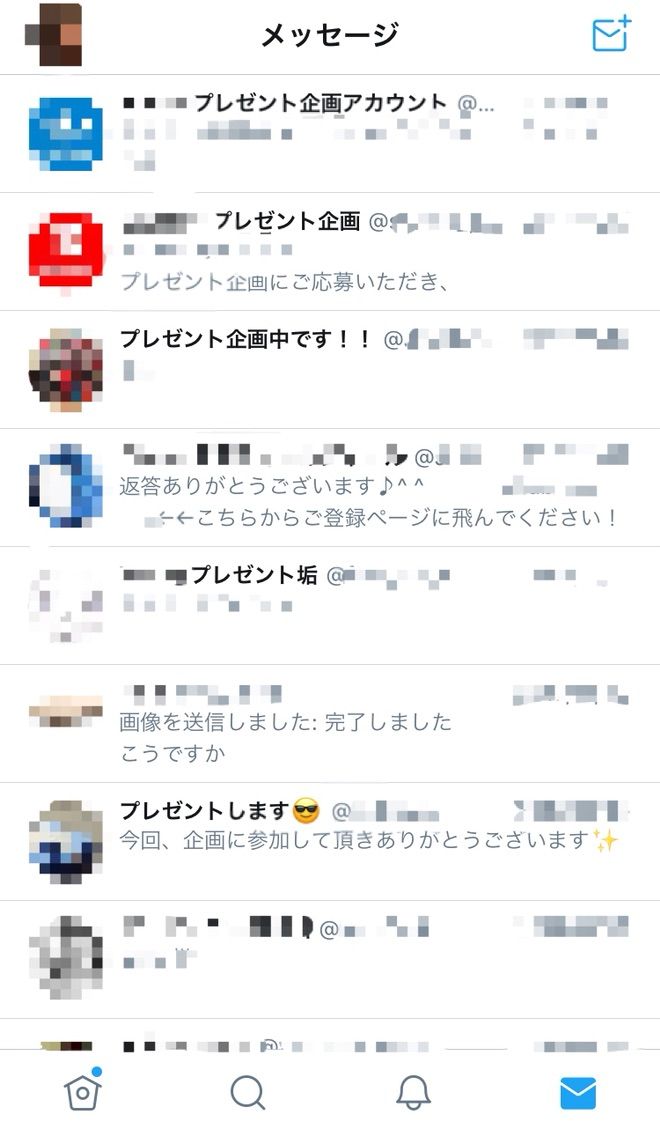Viewport: 660px width, 1136px height.
Task: Open the thread saying こうですか
Action: 330,724
